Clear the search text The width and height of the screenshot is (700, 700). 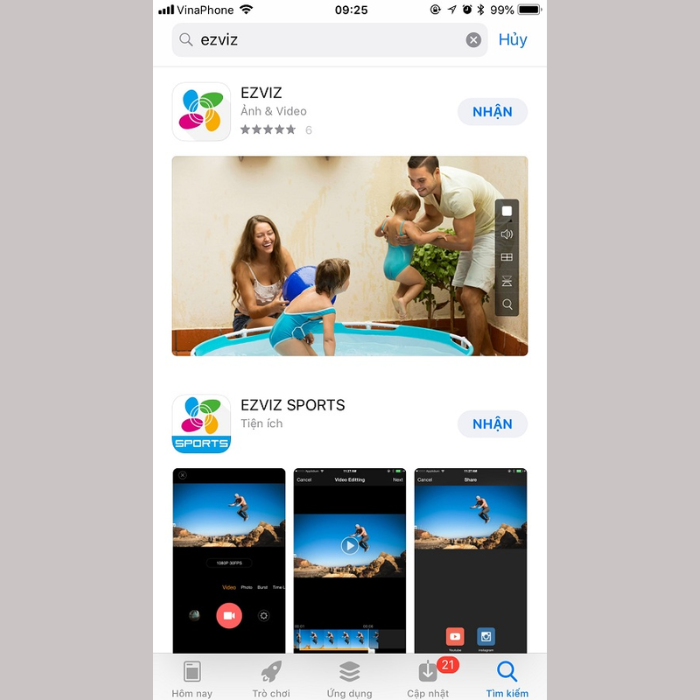(473, 40)
